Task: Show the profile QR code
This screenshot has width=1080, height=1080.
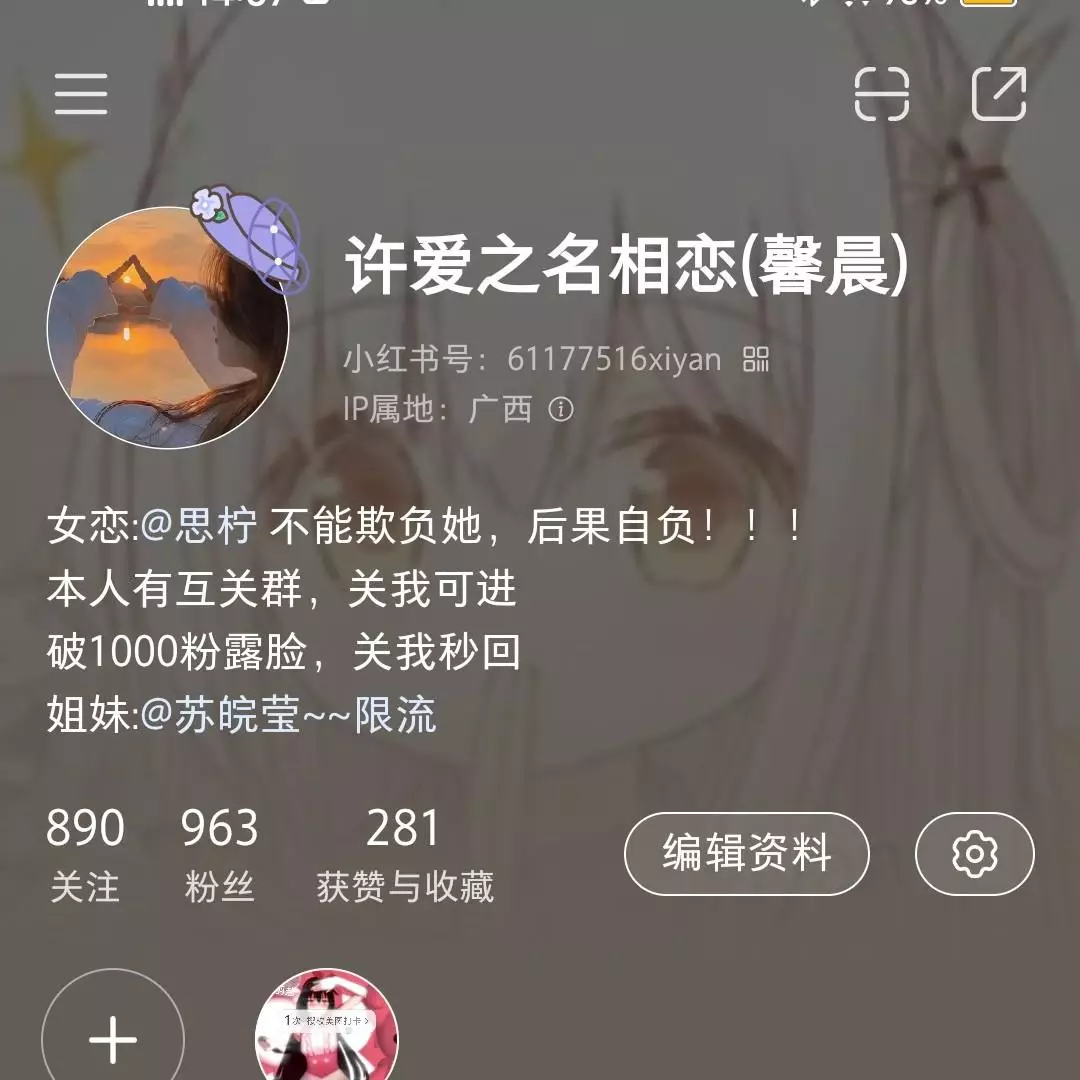Action: tap(756, 359)
